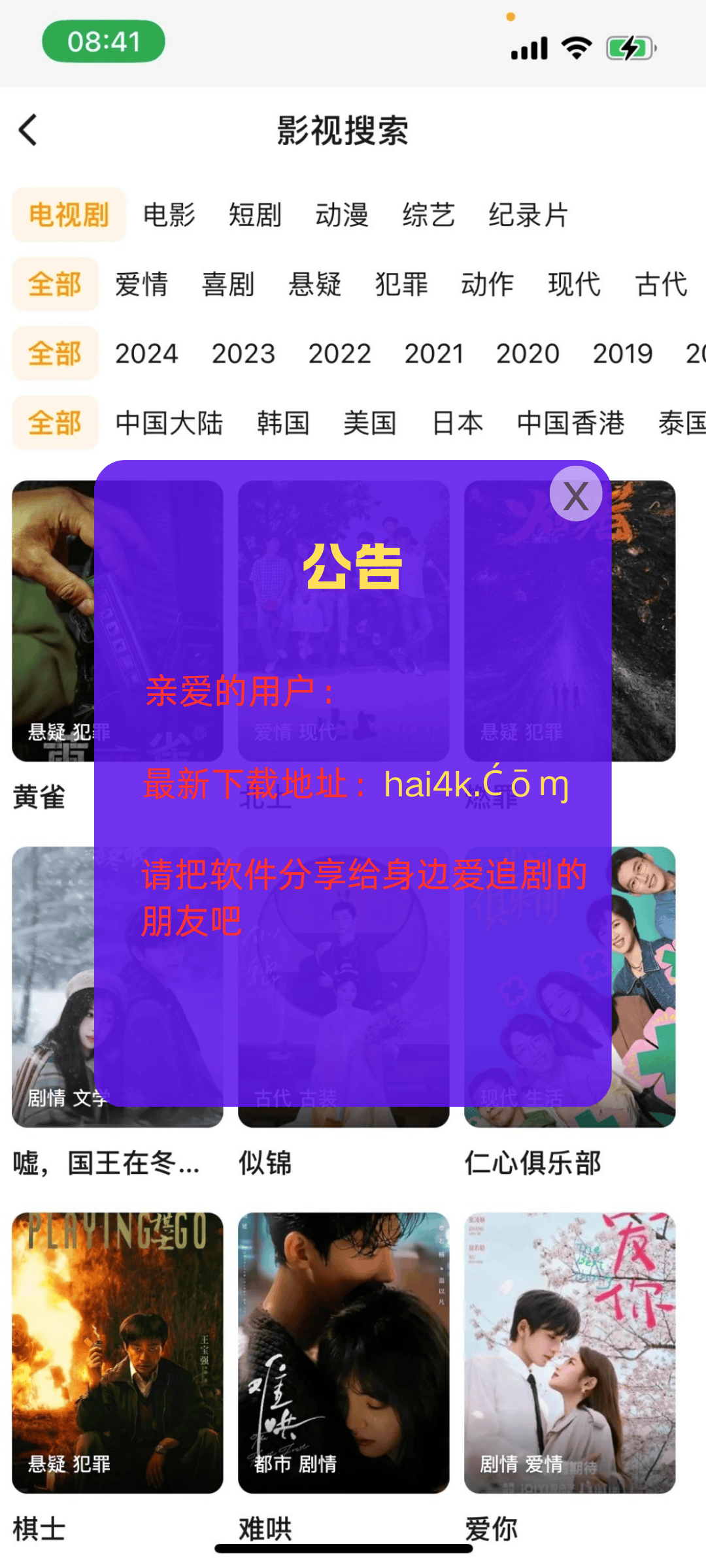Switch to the 短剧 category tab
The width and height of the screenshot is (706, 1568).
coord(255,215)
